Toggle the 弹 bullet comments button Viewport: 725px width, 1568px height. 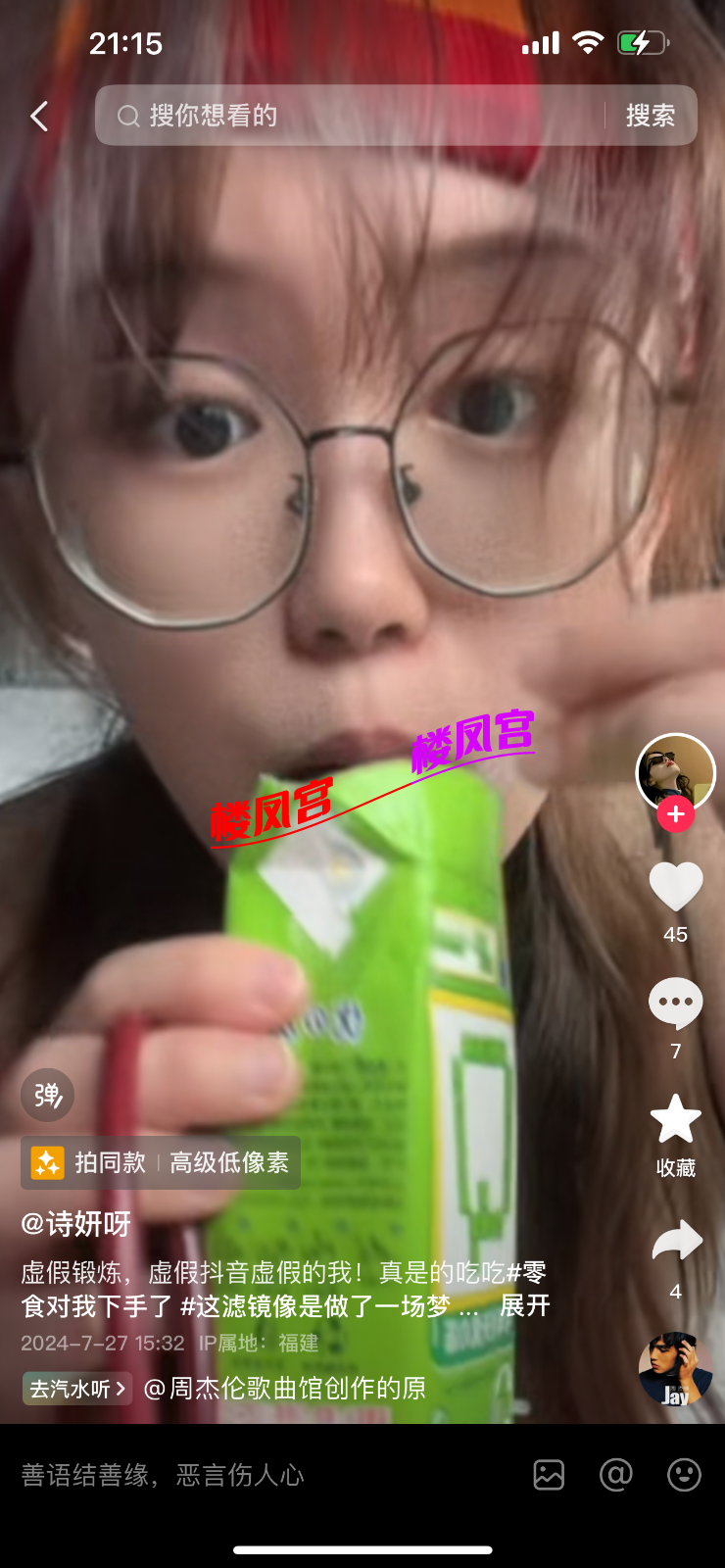point(48,1095)
